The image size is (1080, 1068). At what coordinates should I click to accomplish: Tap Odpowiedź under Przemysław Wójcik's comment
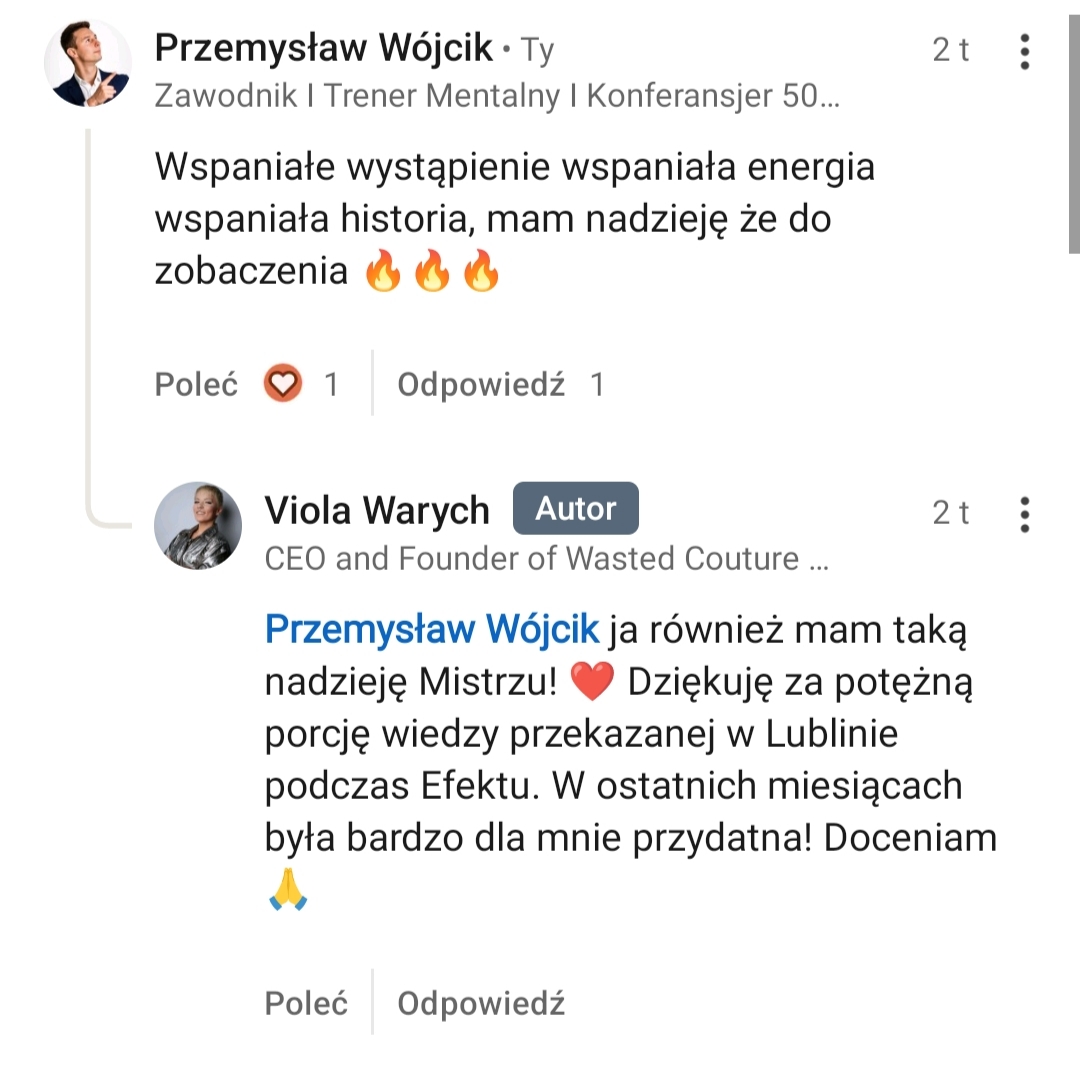[480, 384]
